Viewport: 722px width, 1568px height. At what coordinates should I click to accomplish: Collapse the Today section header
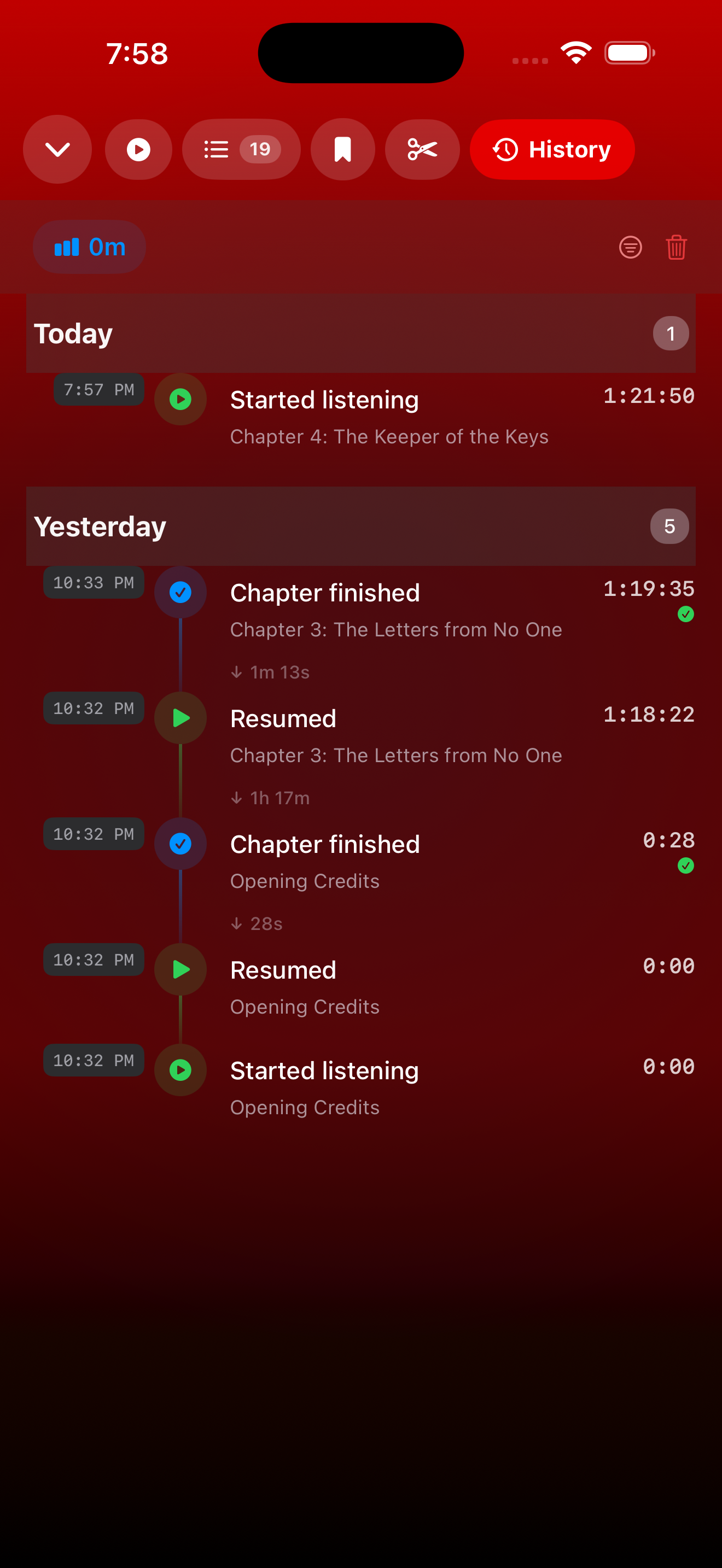coord(360,334)
